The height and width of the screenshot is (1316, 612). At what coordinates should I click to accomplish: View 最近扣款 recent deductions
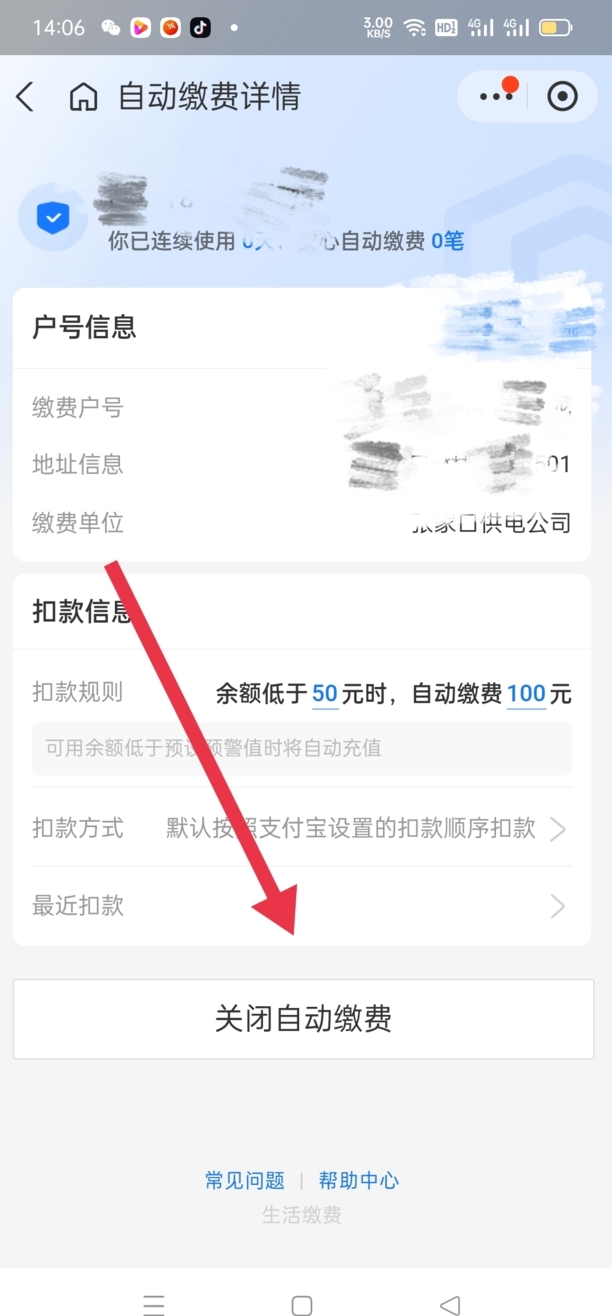pyautogui.click(x=302, y=906)
